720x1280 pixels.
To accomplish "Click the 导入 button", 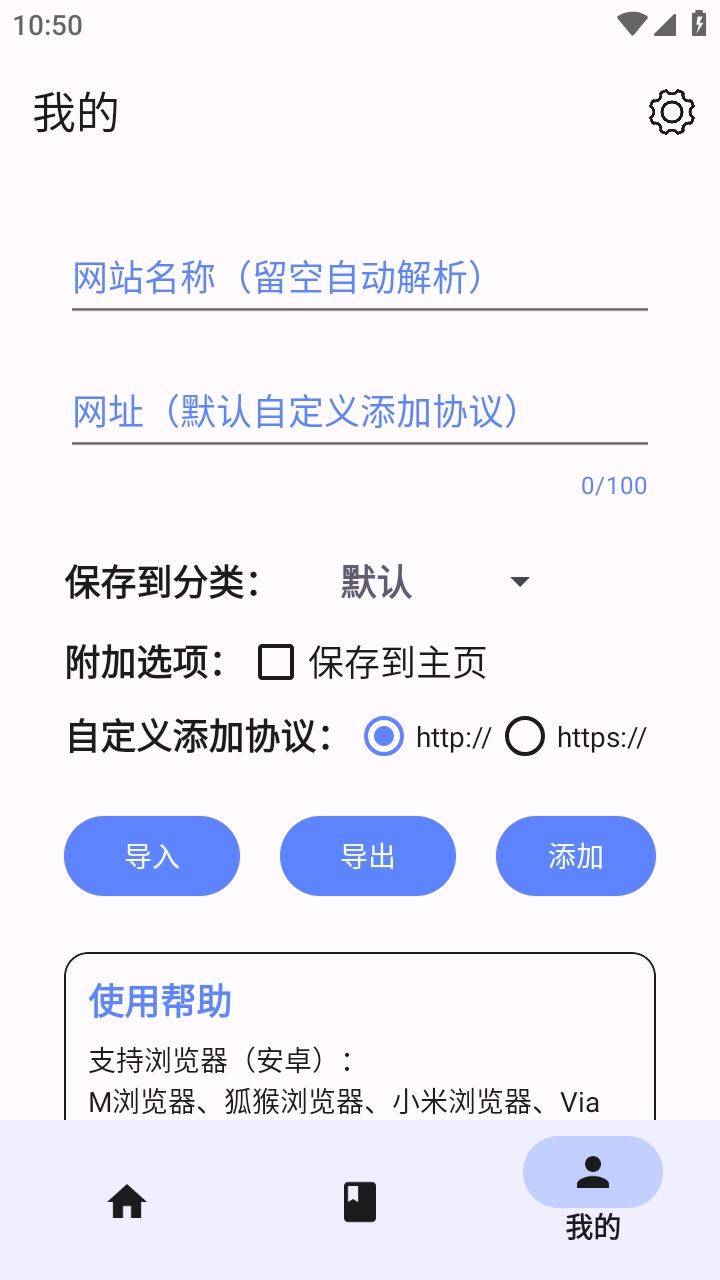I will click(x=152, y=855).
